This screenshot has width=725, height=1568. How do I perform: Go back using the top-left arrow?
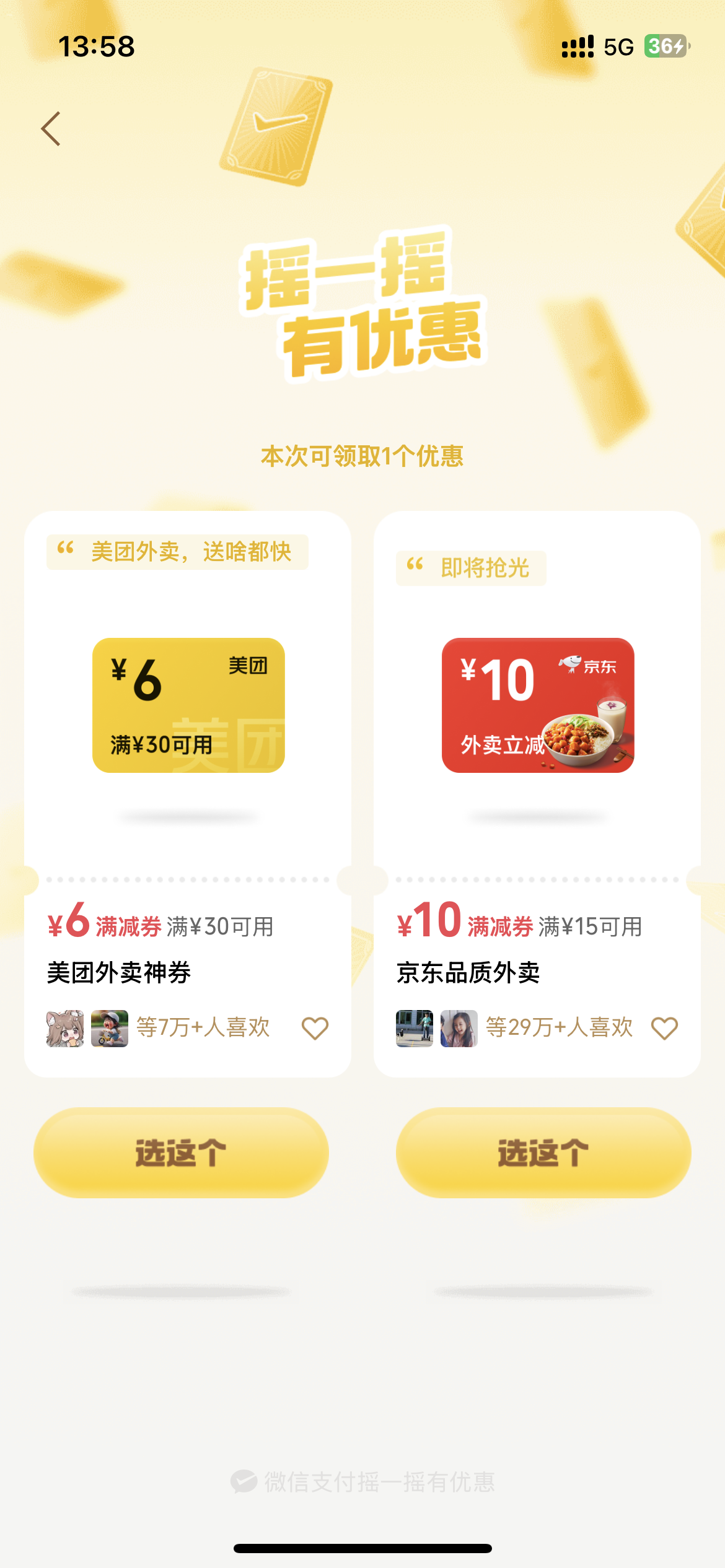[x=51, y=129]
